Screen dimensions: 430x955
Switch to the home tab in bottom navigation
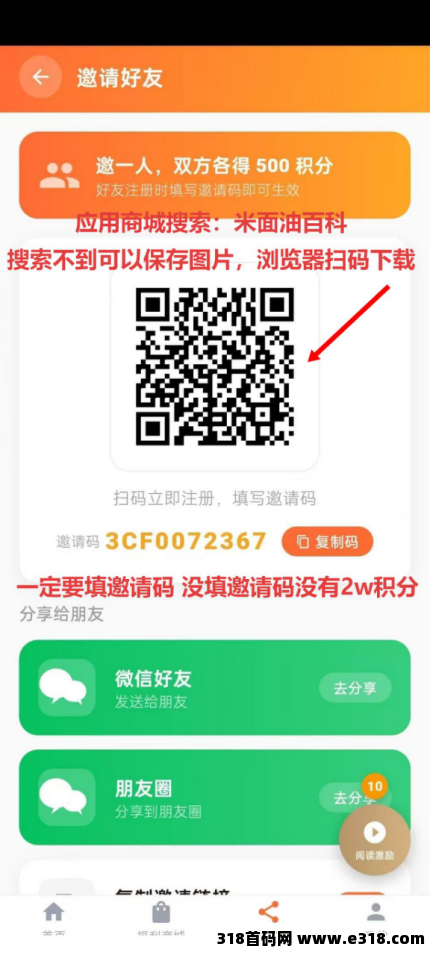(54, 915)
